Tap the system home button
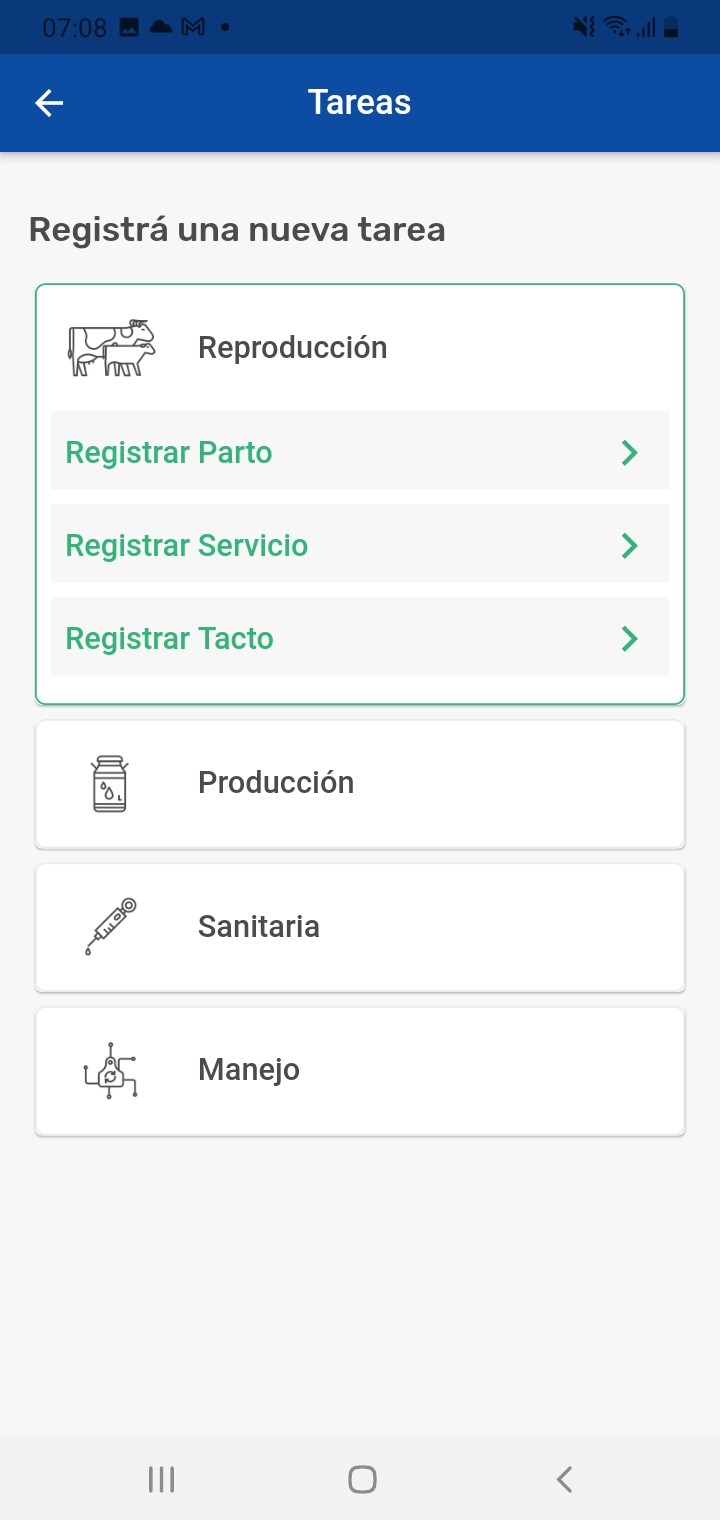Screen dimensions: 720x1520 [x=362, y=1479]
